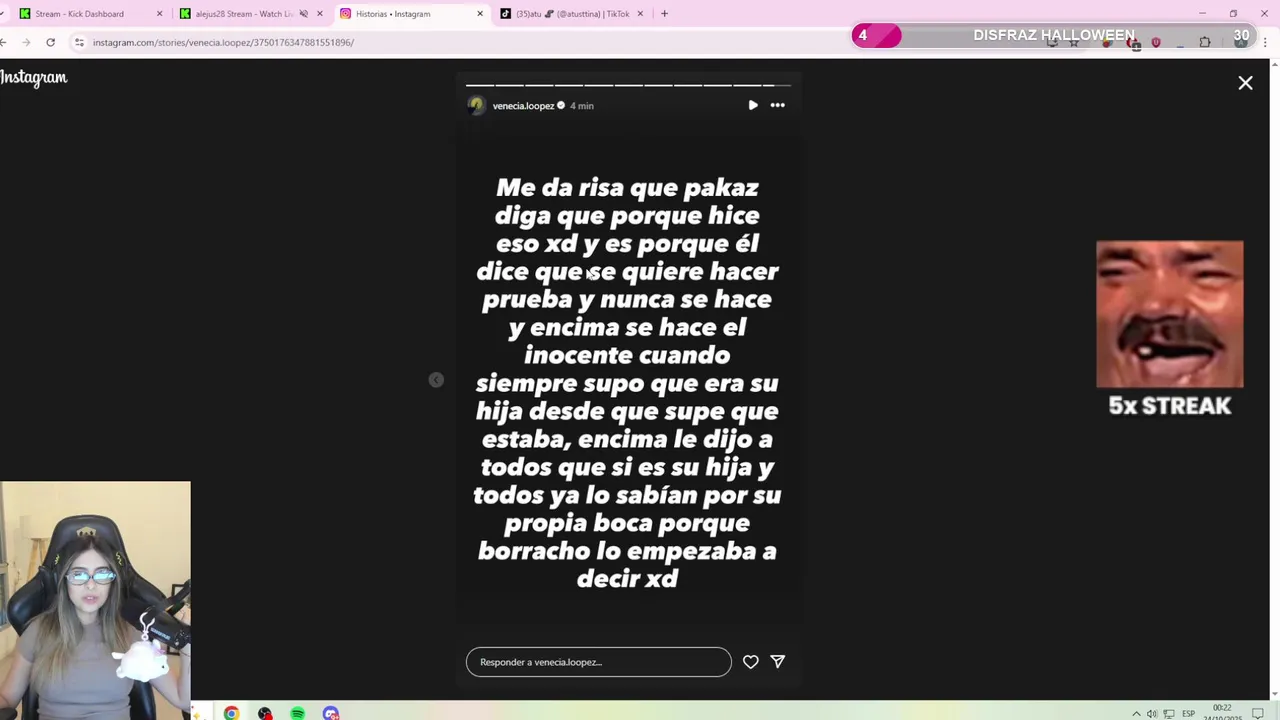Close the Historias Instagram tab
The width and height of the screenshot is (1280, 720).
[x=480, y=14]
